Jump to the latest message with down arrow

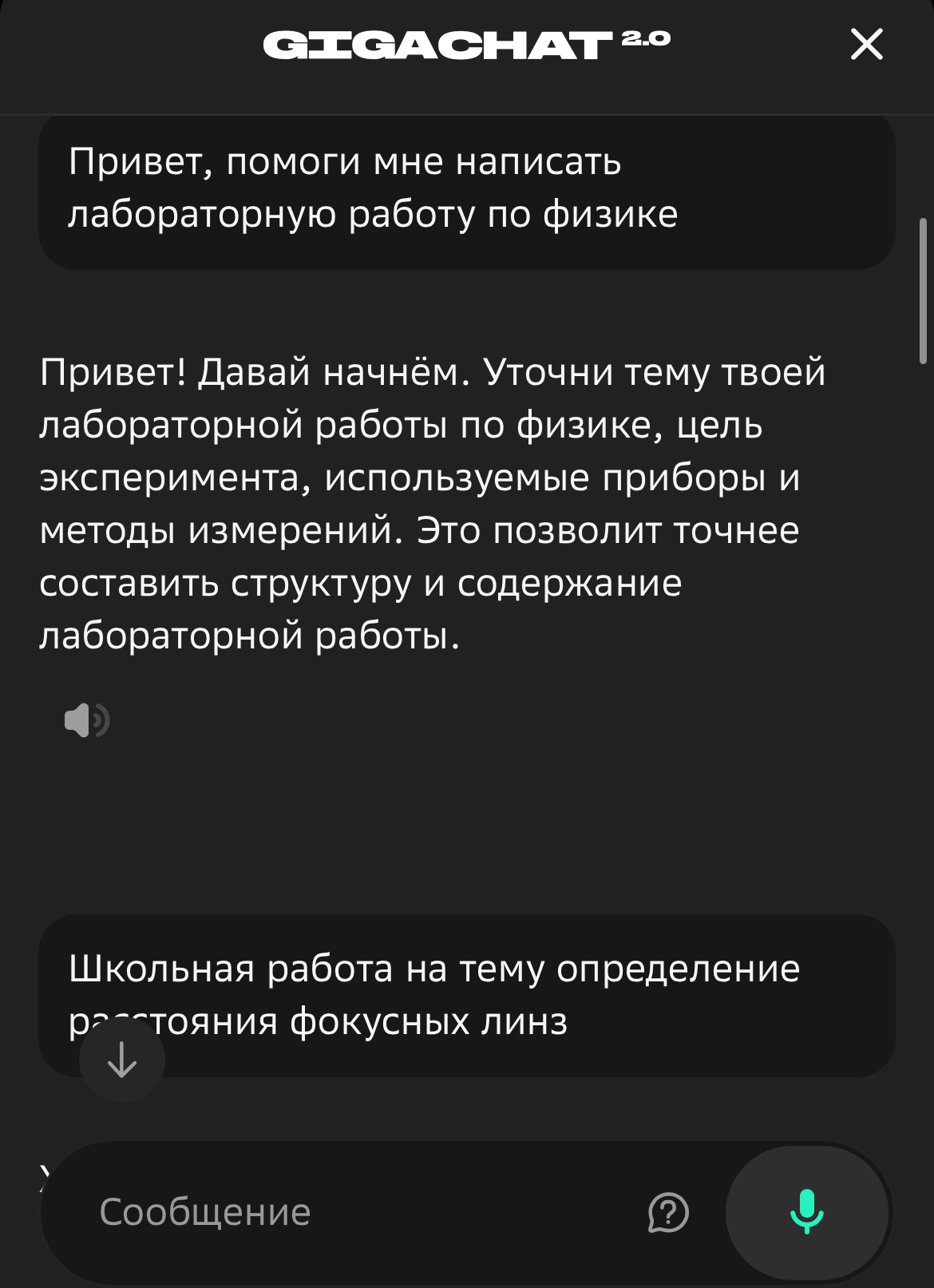[x=122, y=1060]
